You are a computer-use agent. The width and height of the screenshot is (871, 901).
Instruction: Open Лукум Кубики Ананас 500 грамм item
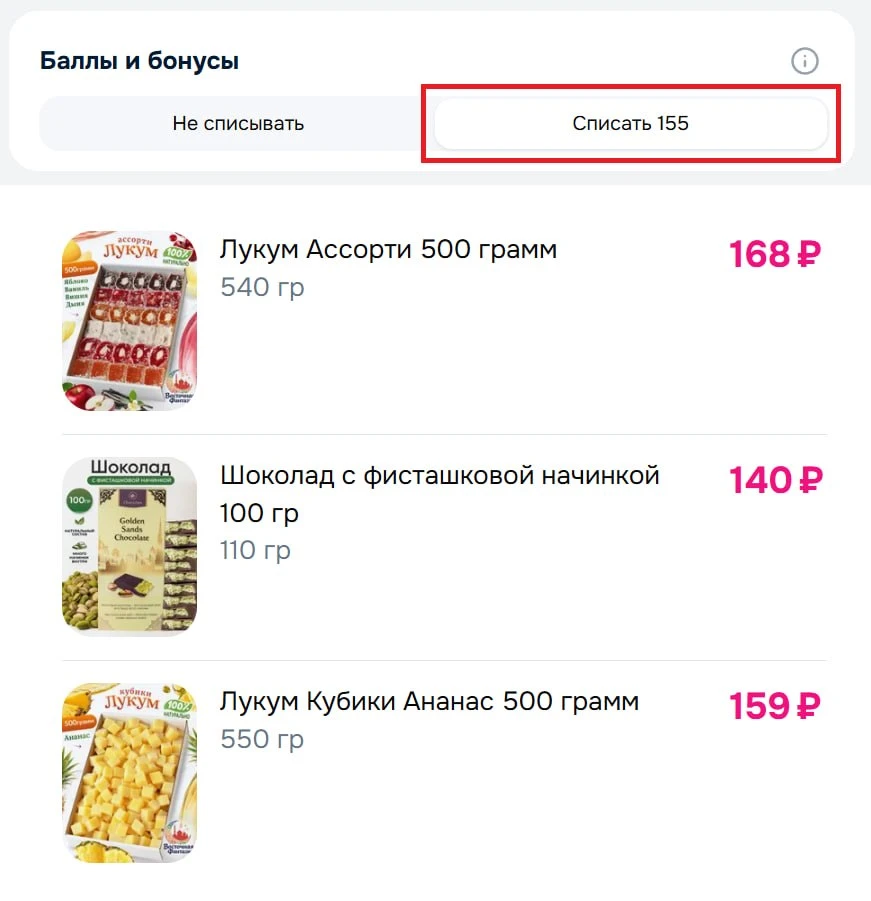(x=429, y=701)
